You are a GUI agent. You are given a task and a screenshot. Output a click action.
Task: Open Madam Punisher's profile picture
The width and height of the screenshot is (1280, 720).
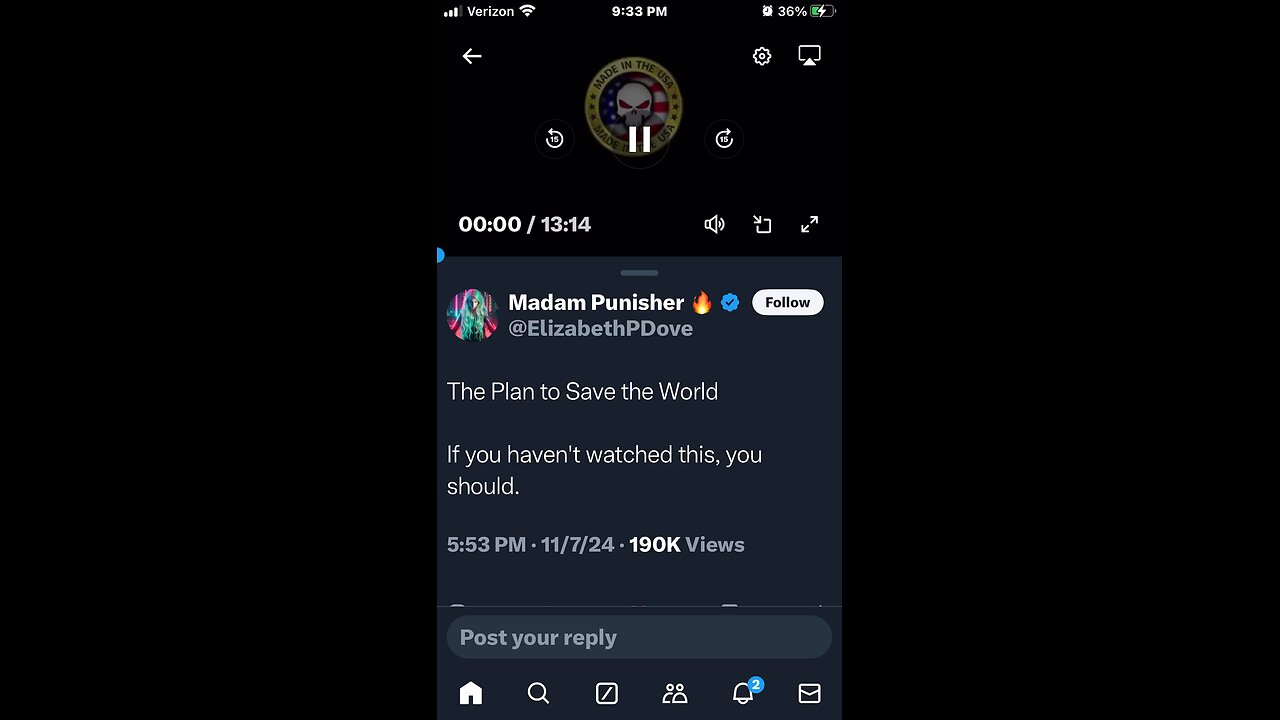(473, 315)
